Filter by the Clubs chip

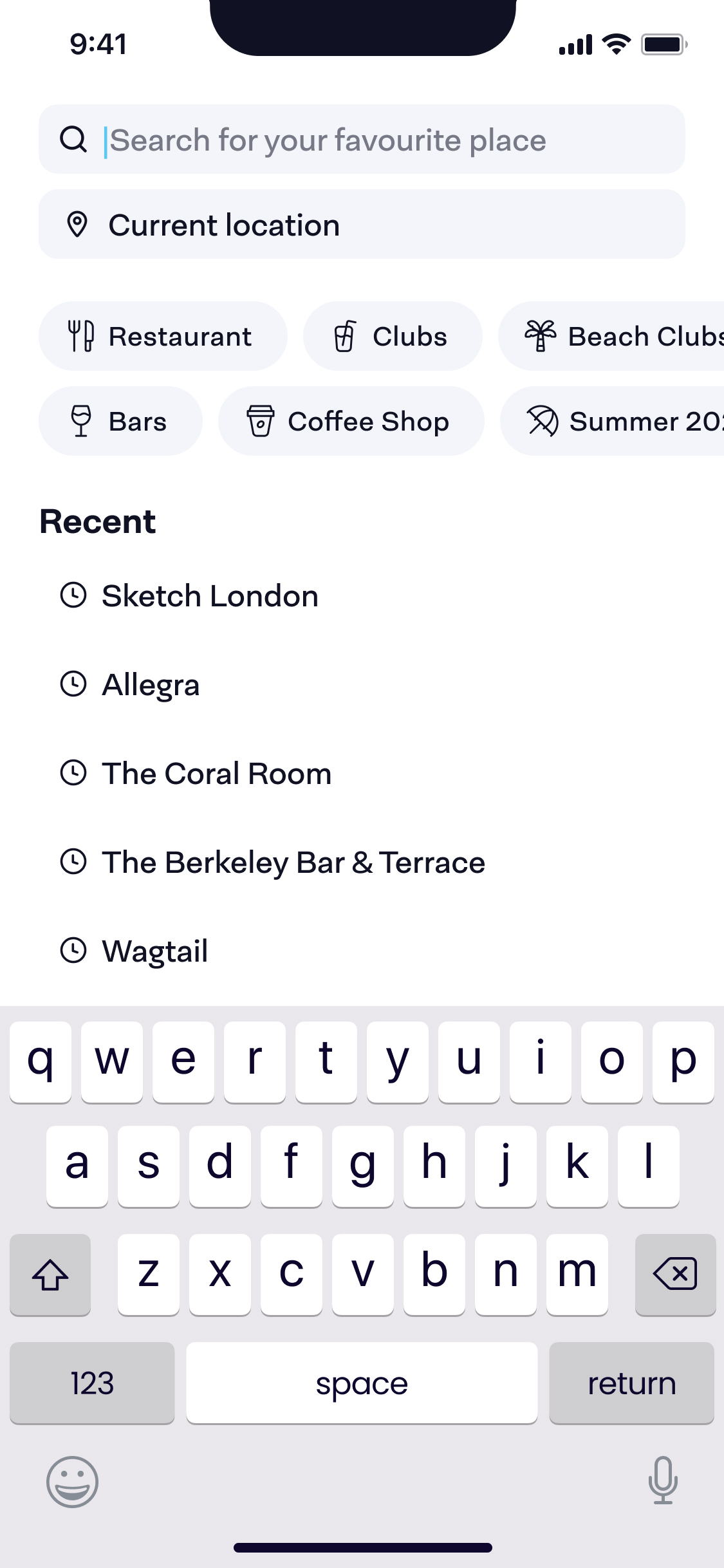393,337
